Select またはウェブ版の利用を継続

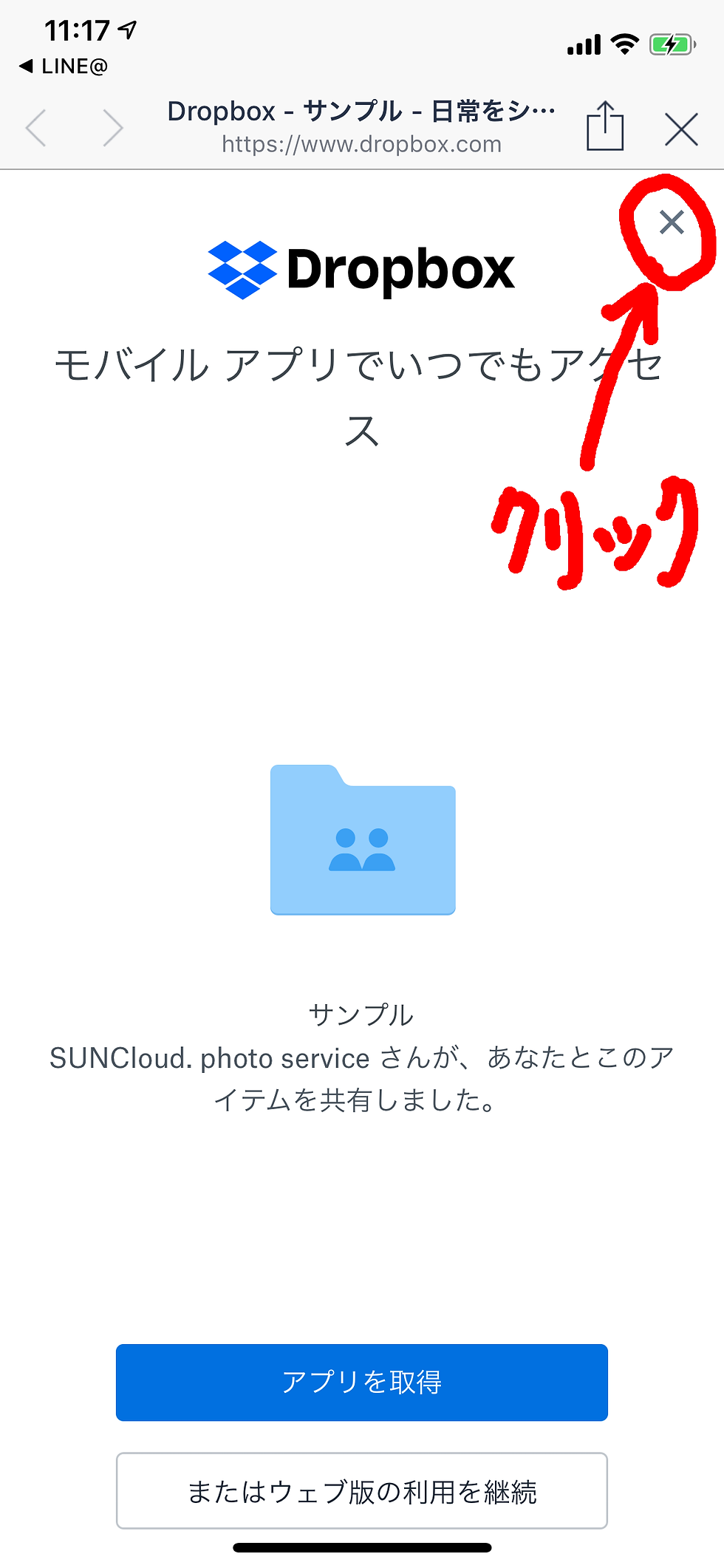(362, 1491)
